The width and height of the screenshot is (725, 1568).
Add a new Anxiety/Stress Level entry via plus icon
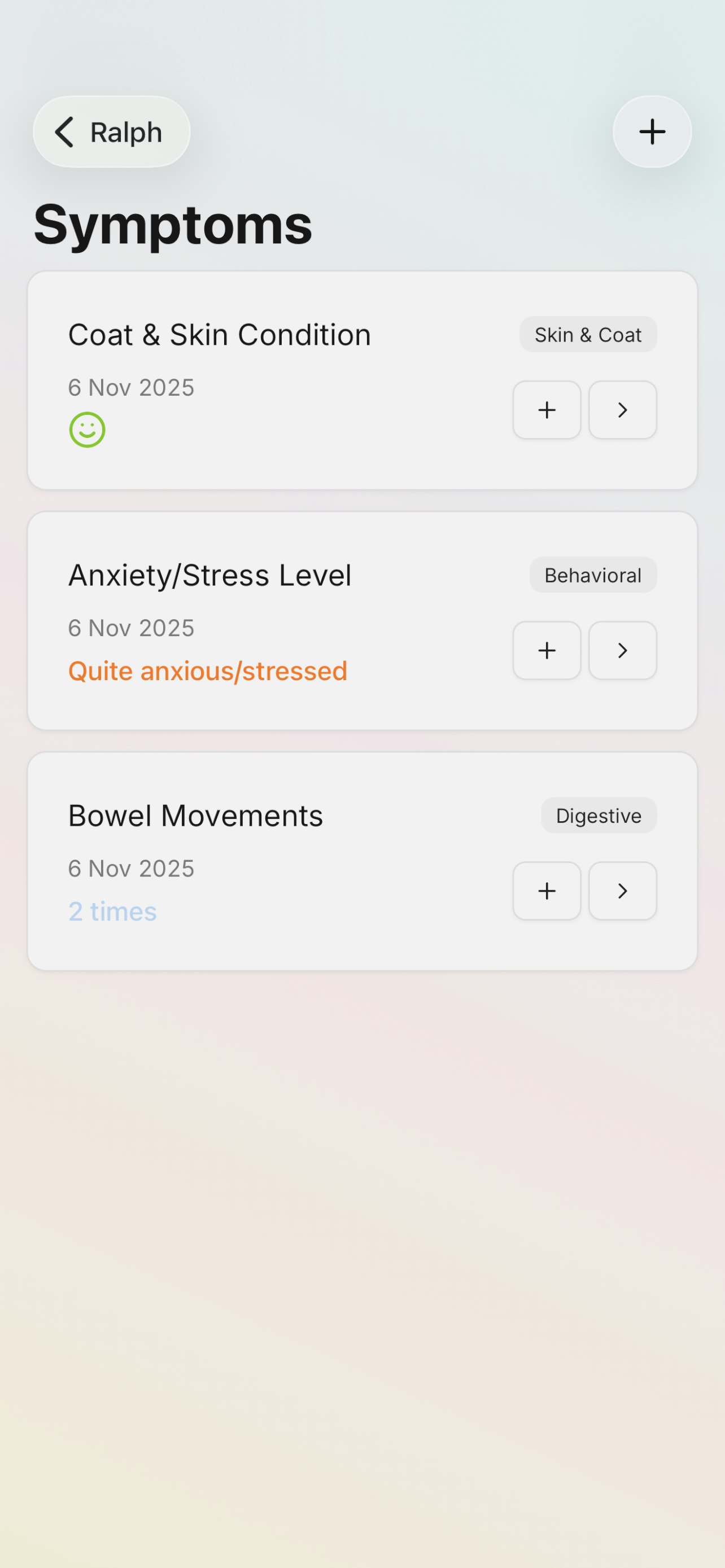(546, 650)
